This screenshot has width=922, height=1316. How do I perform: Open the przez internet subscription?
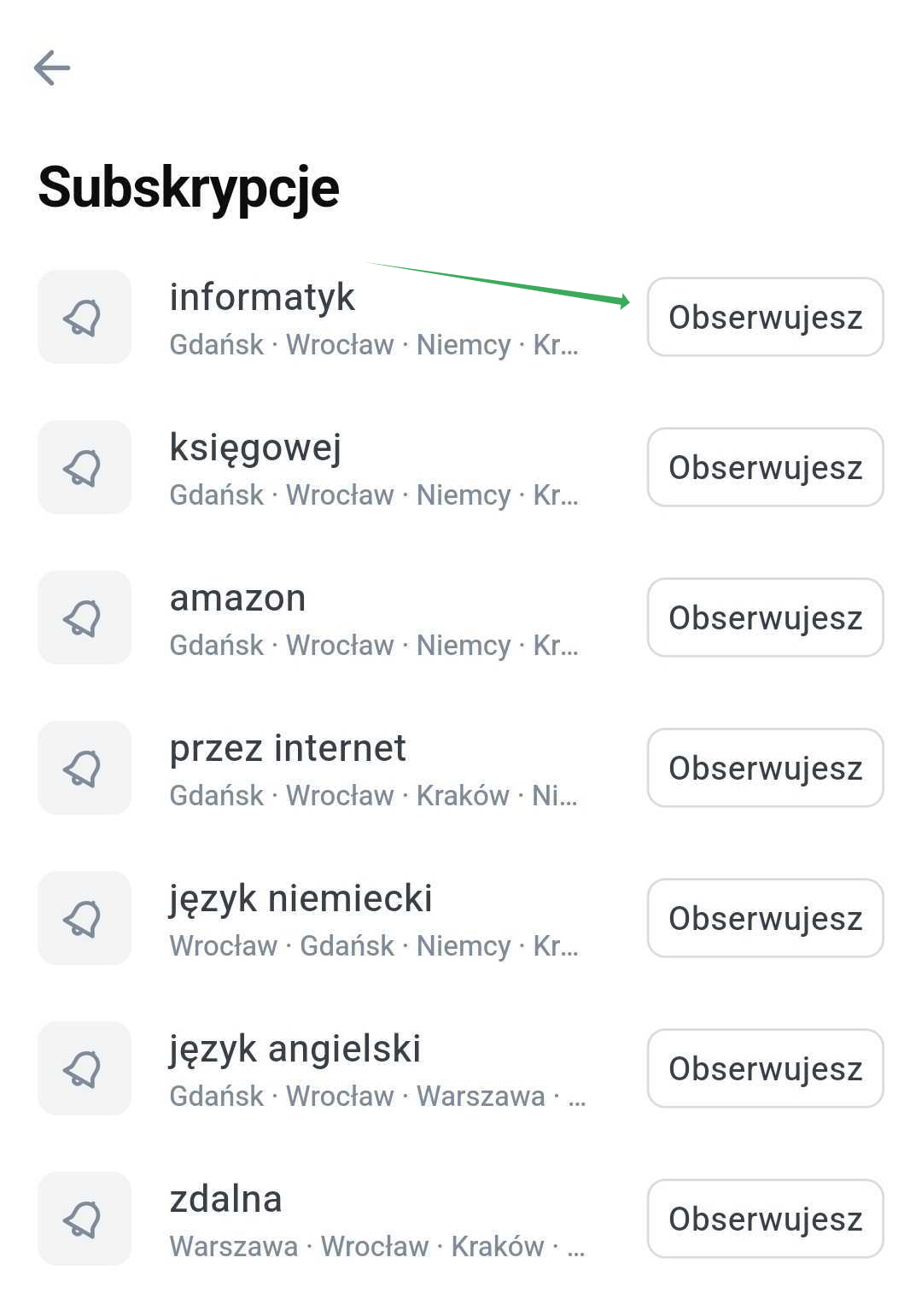[341, 769]
